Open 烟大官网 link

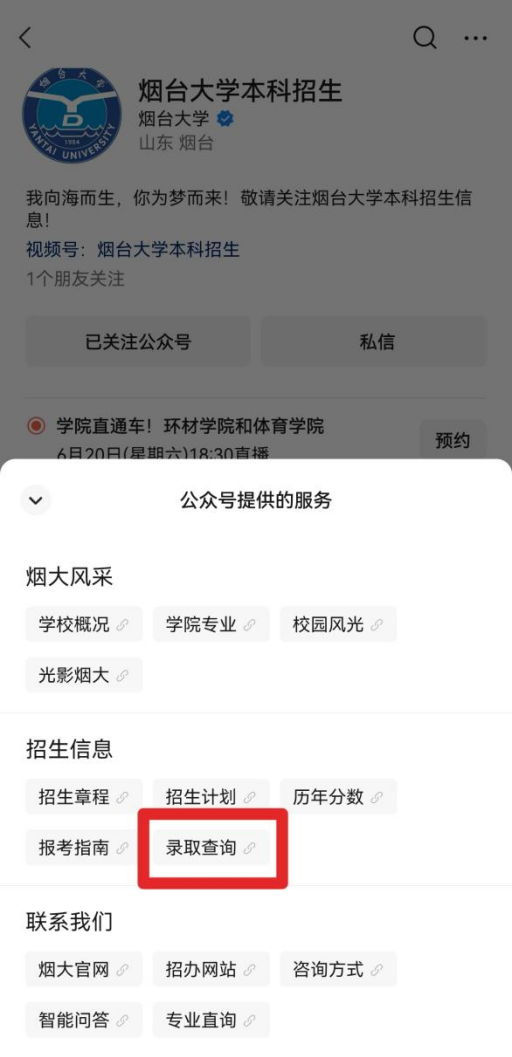coord(84,969)
